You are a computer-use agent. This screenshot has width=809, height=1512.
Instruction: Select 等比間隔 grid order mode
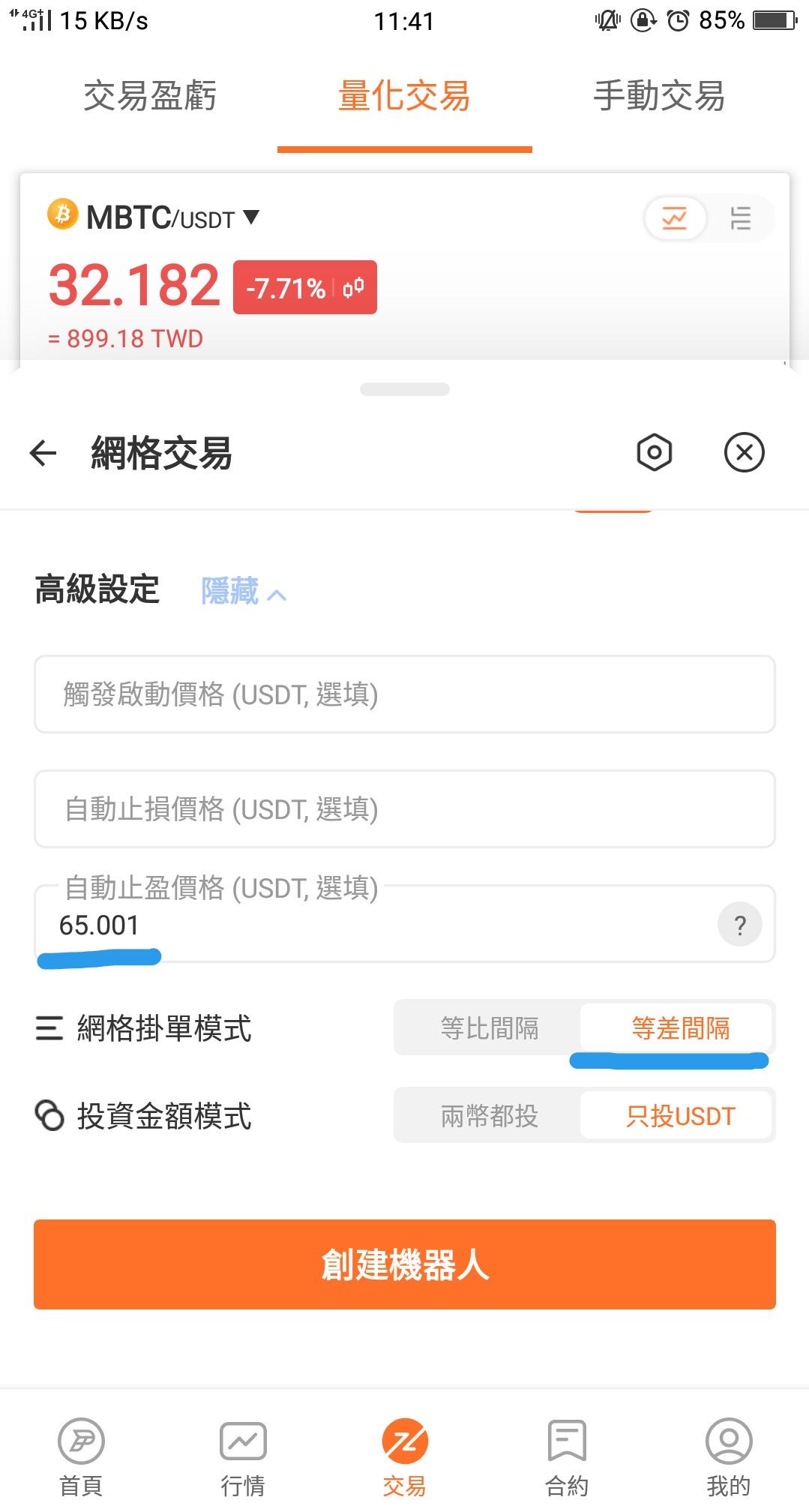coord(490,1028)
